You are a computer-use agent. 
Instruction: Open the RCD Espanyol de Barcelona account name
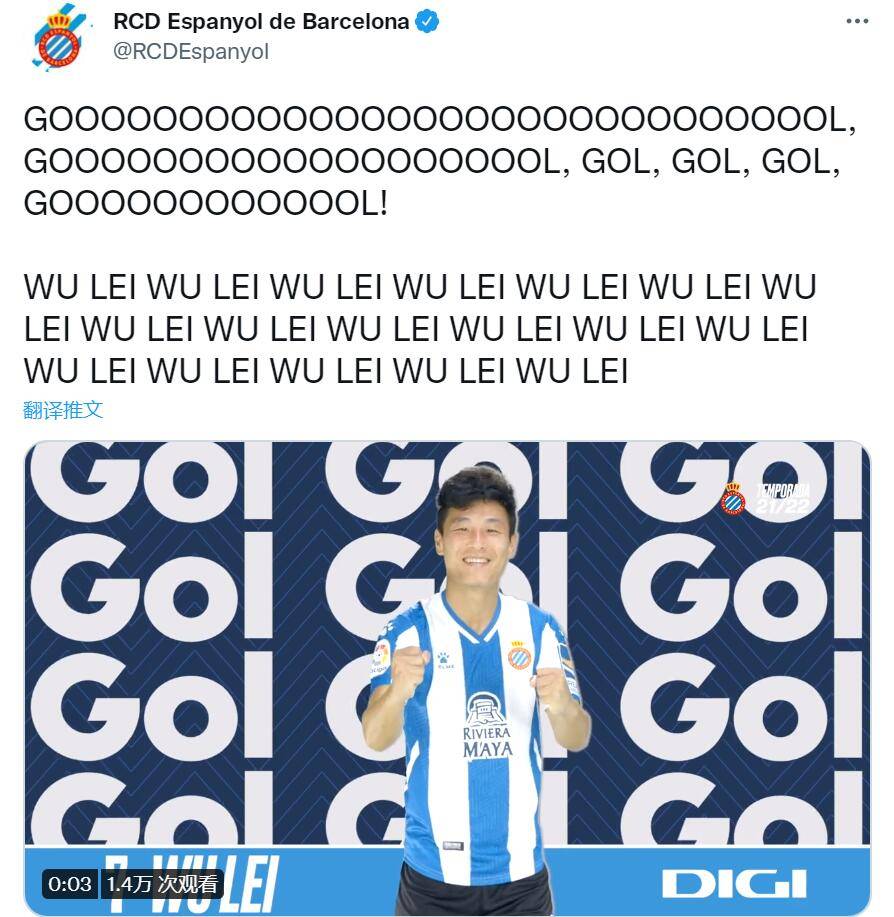point(261,21)
